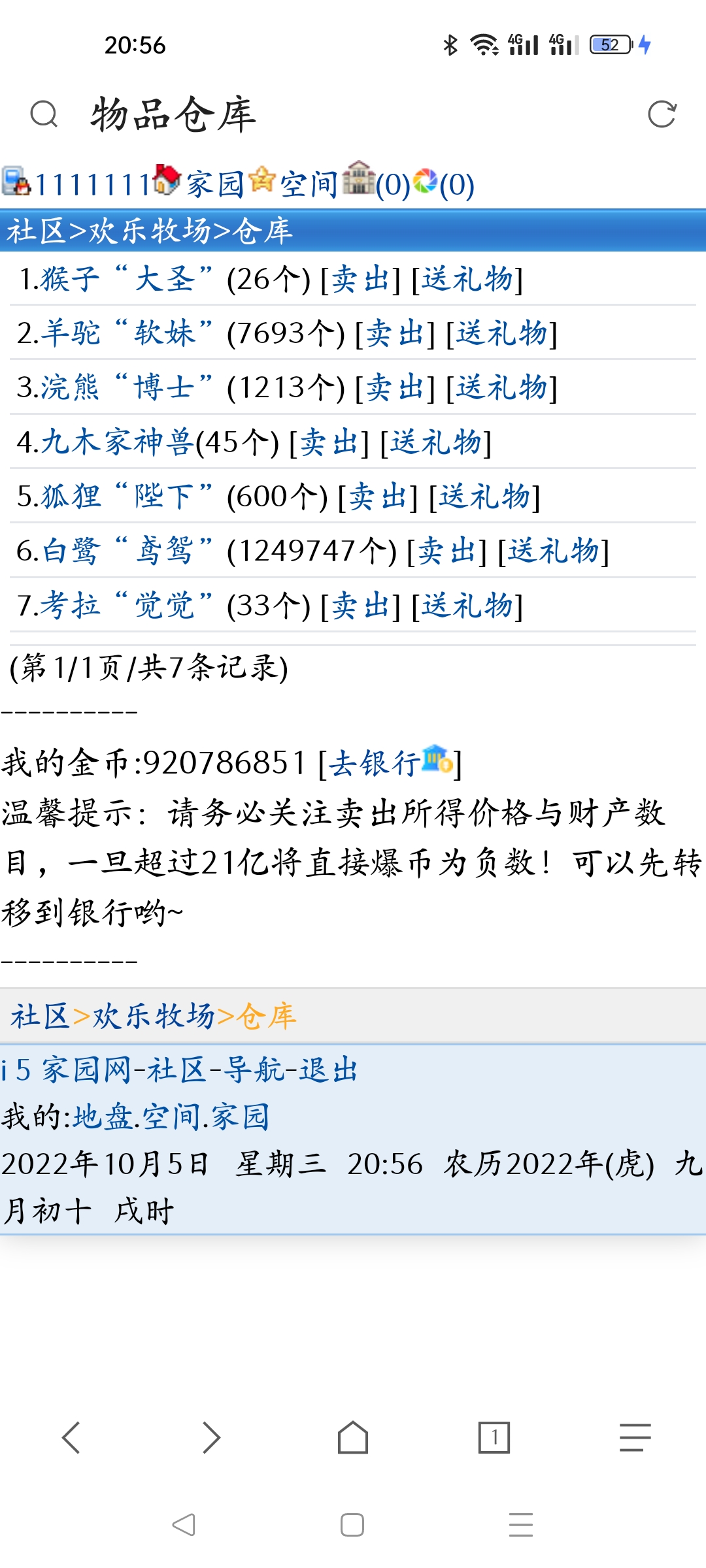Open the 空间 link in the header
Screen dimensions: 706x1568
(x=309, y=184)
